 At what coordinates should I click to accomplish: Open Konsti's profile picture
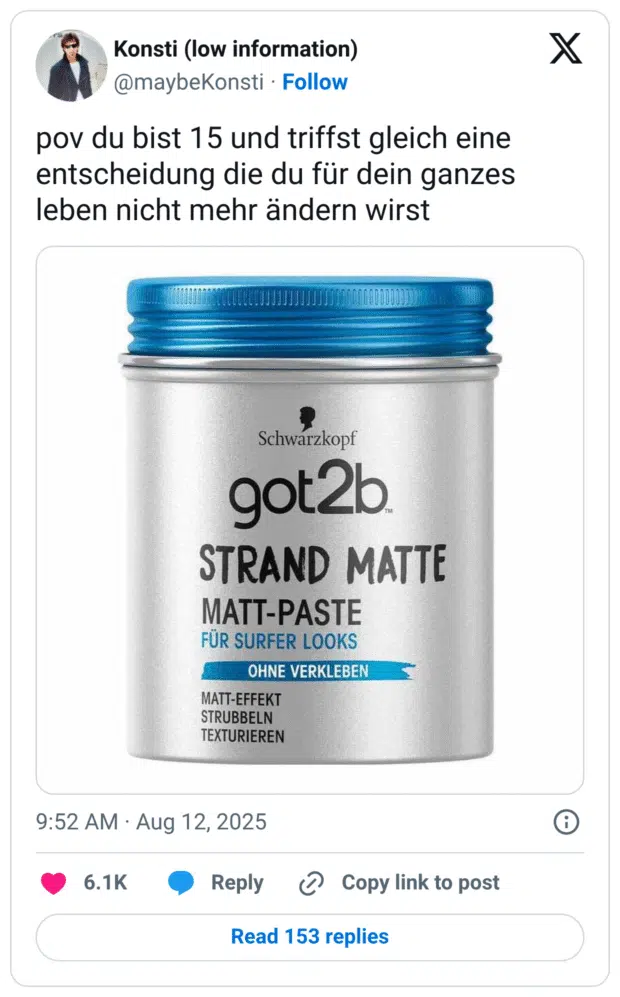70,64
